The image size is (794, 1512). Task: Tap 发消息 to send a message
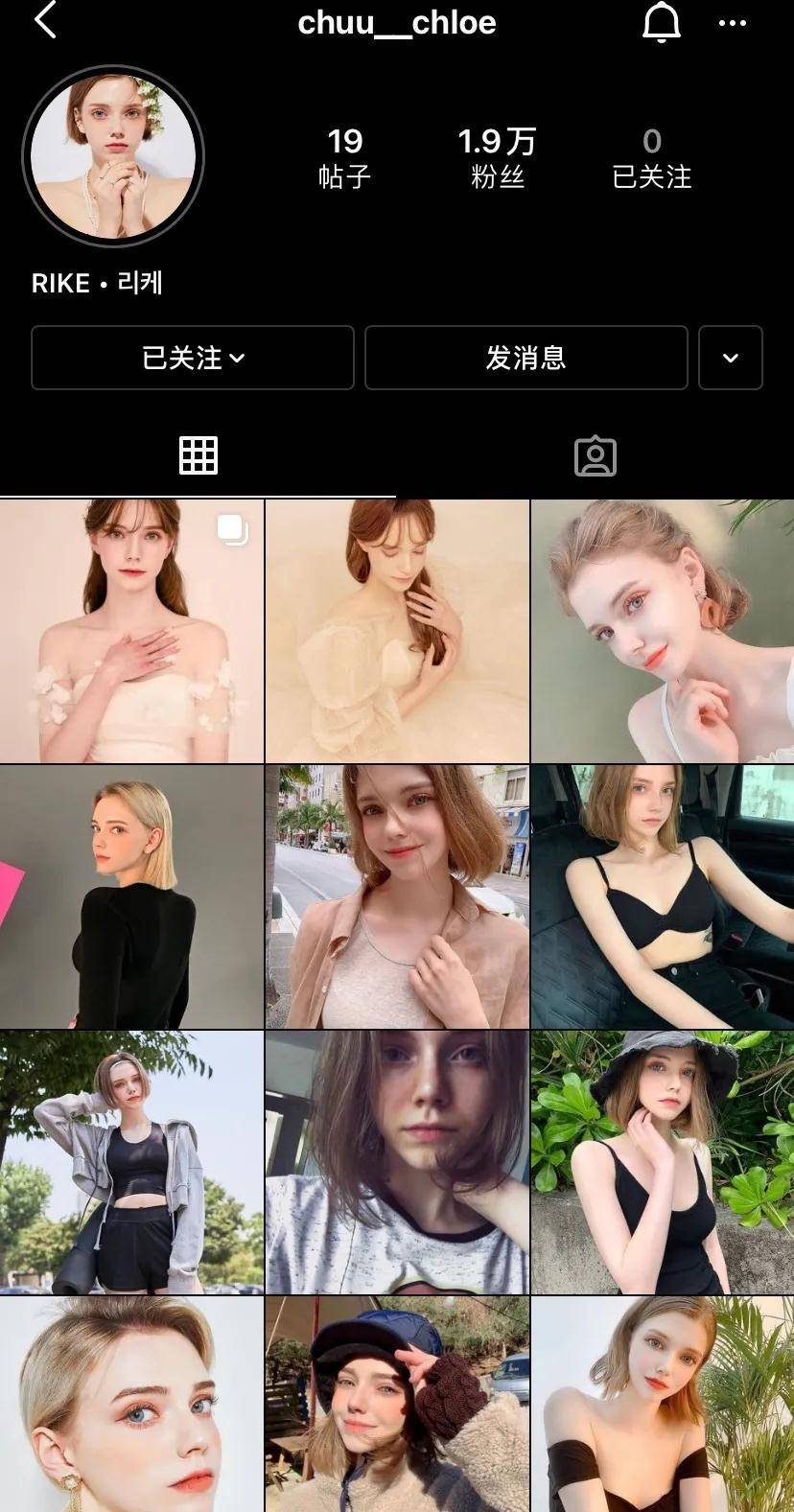click(526, 358)
